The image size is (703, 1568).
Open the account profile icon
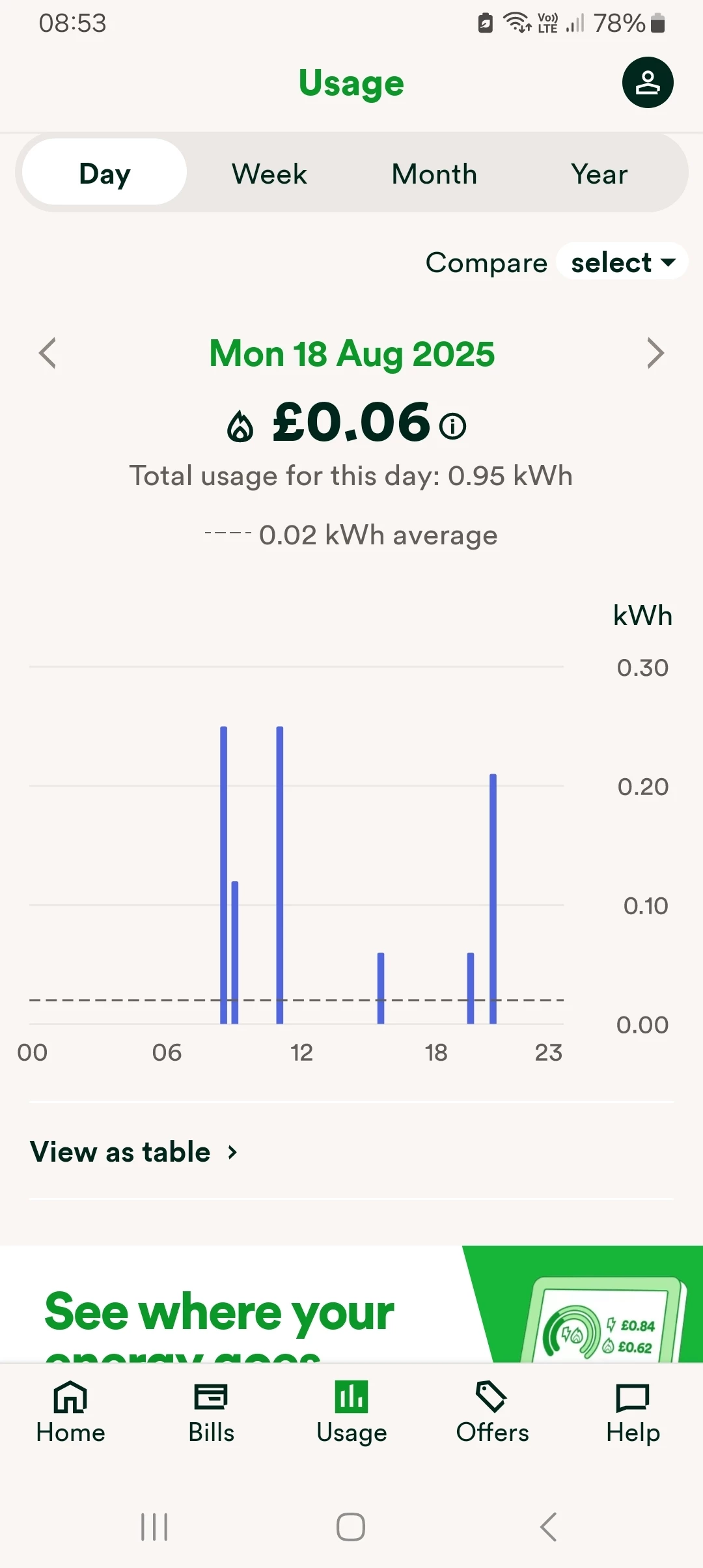[647, 83]
